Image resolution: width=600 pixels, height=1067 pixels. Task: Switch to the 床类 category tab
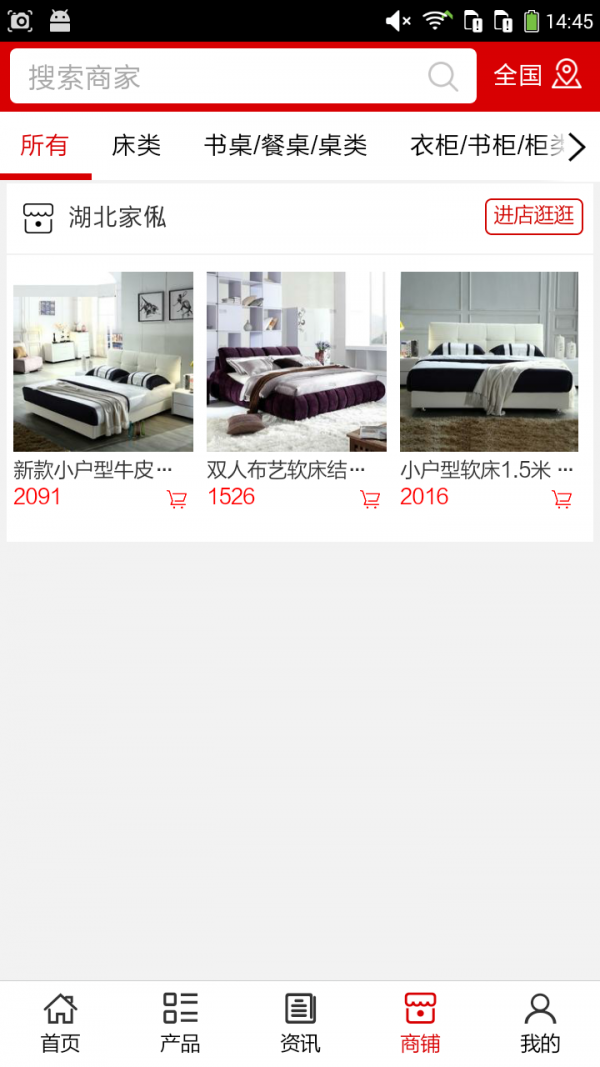point(136,146)
